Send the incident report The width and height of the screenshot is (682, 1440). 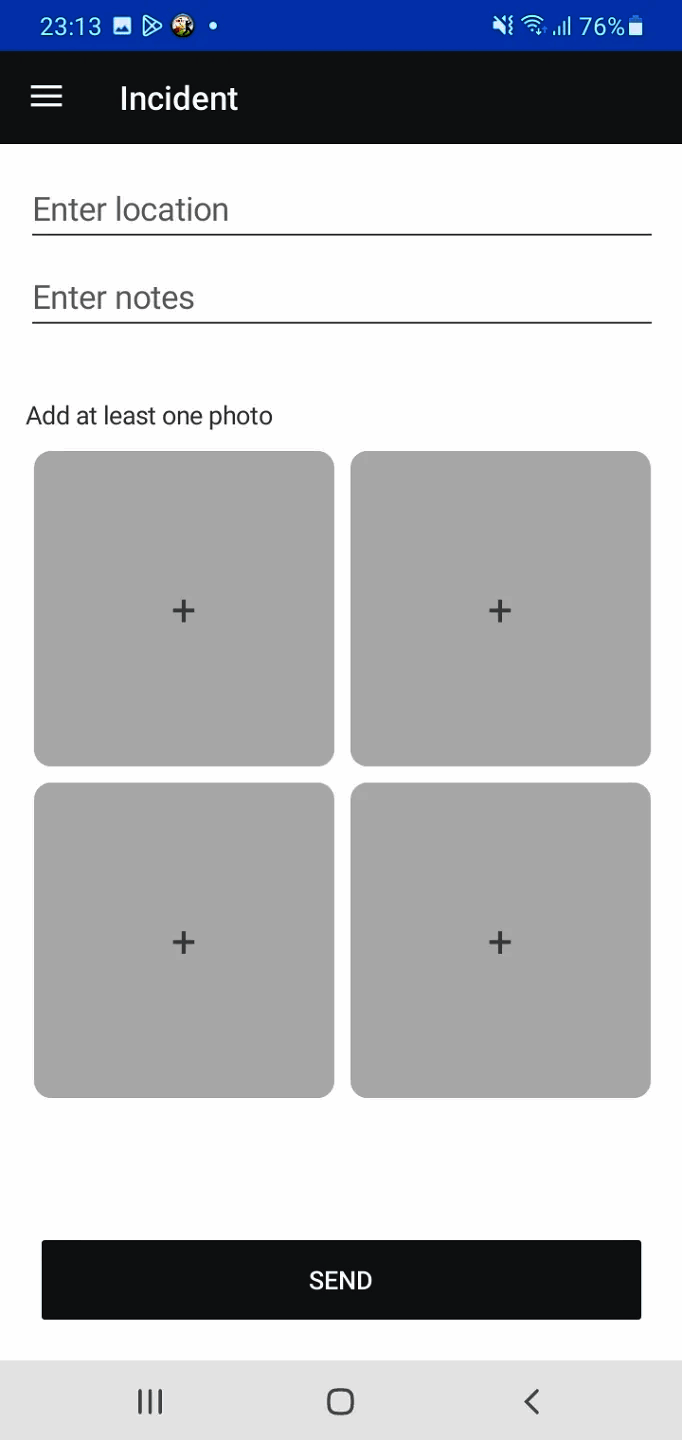[x=341, y=1280]
